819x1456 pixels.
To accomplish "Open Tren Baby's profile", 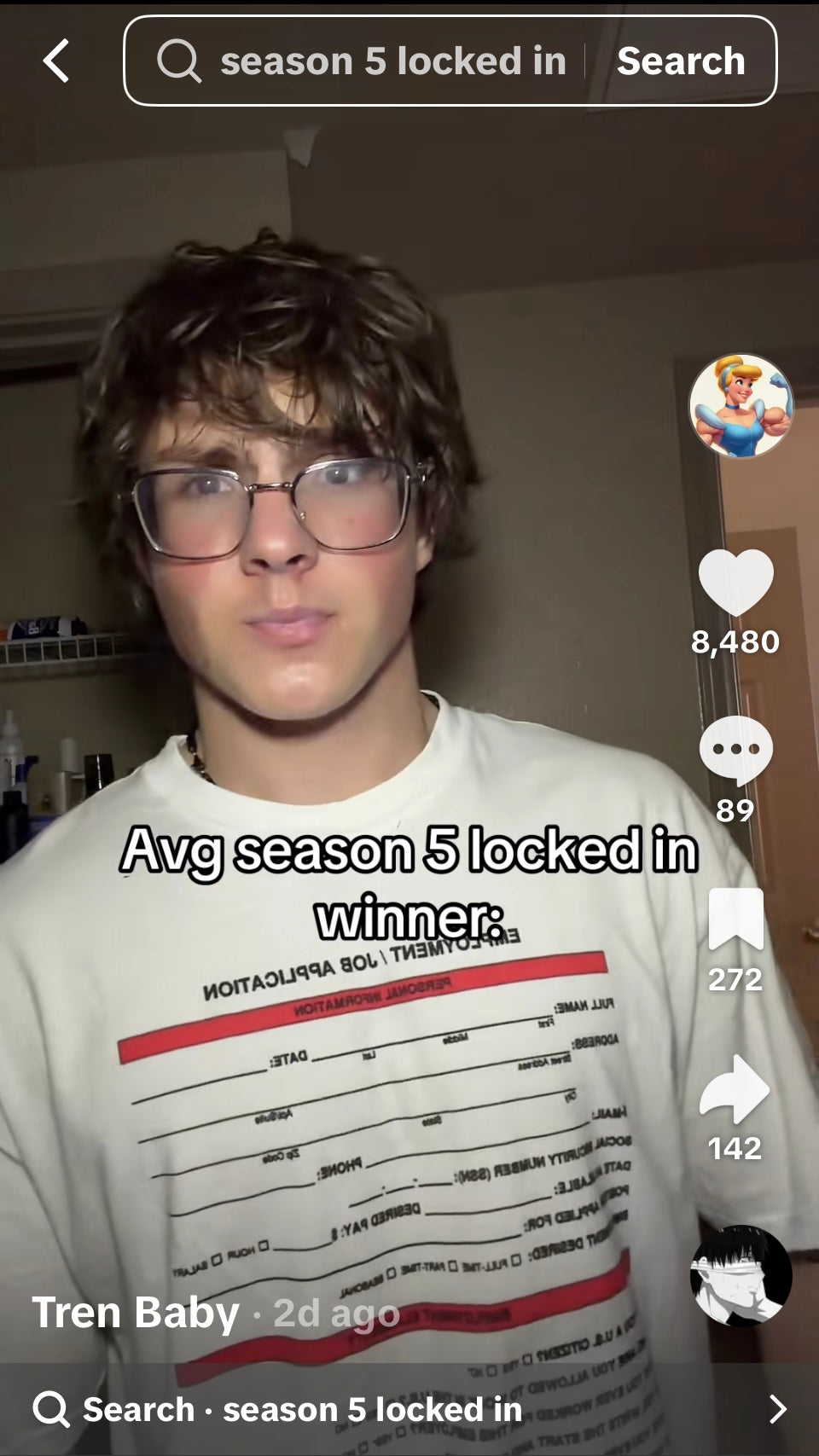I will (x=135, y=1312).
